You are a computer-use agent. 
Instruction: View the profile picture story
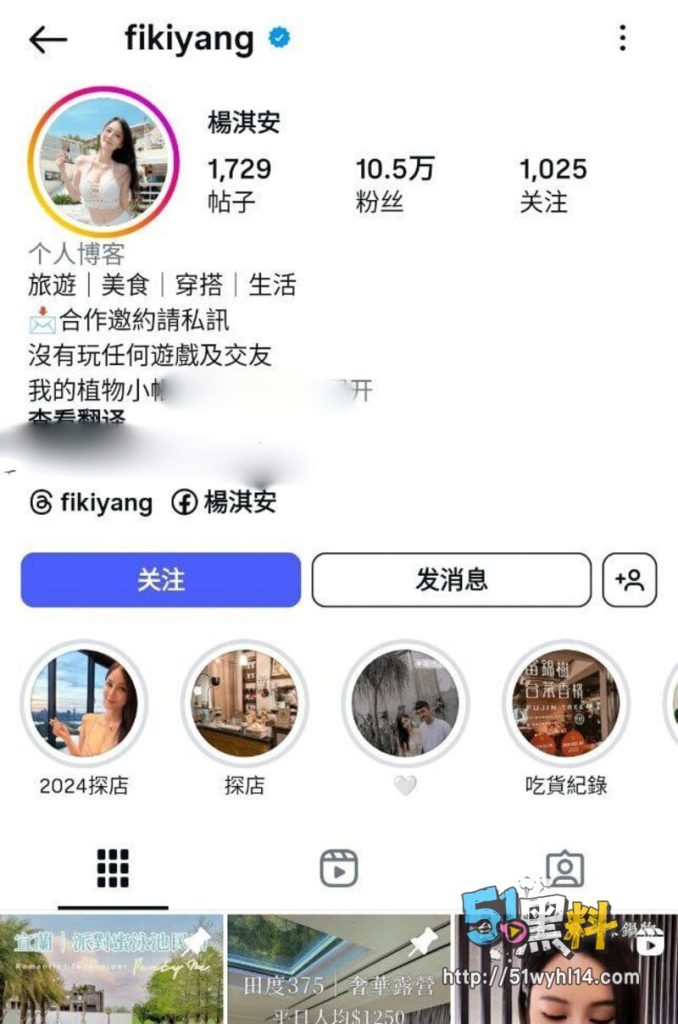pyautogui.click(x=103, y=162)
